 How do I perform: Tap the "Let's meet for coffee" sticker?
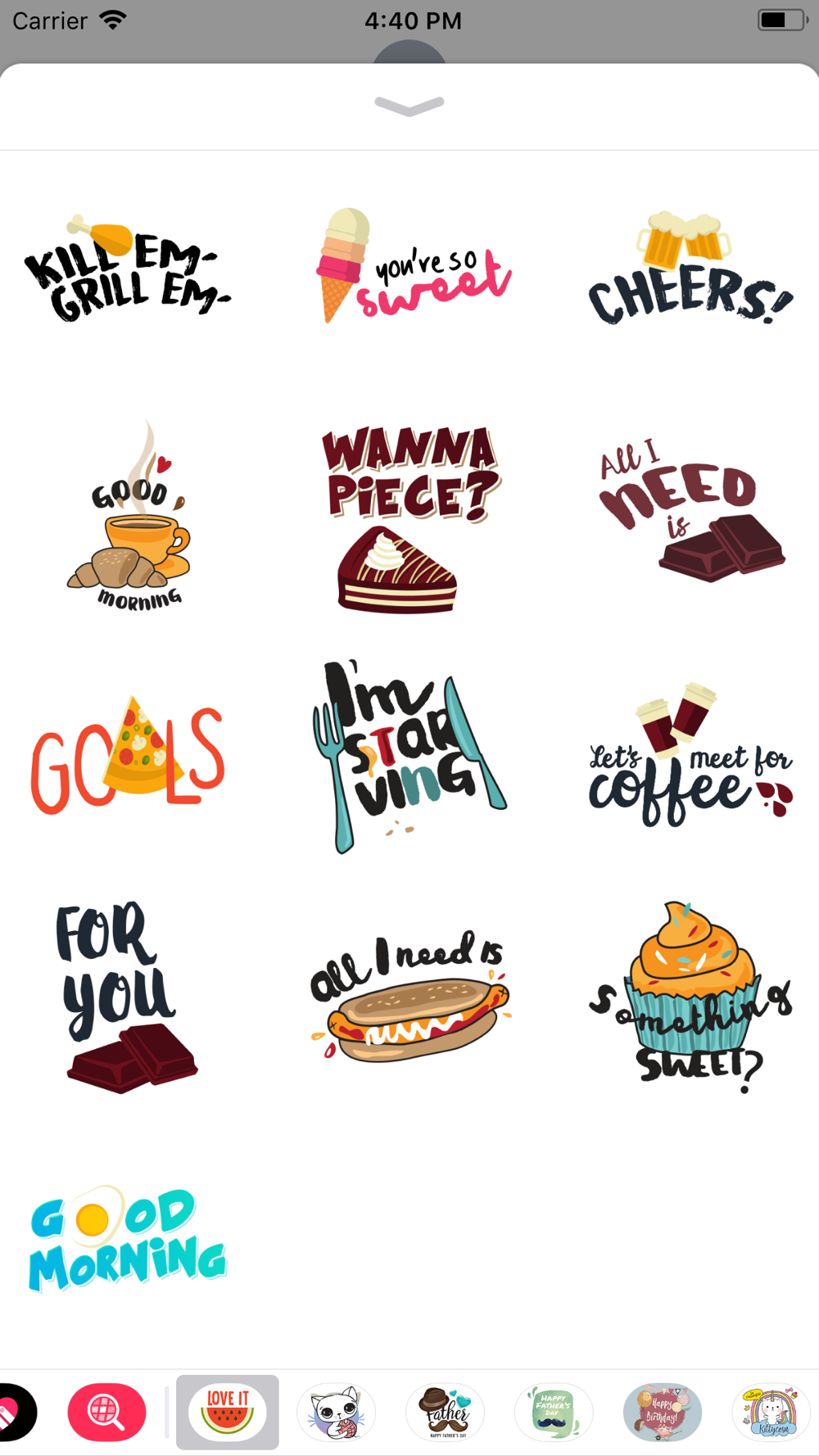click(x=690, y=754)
